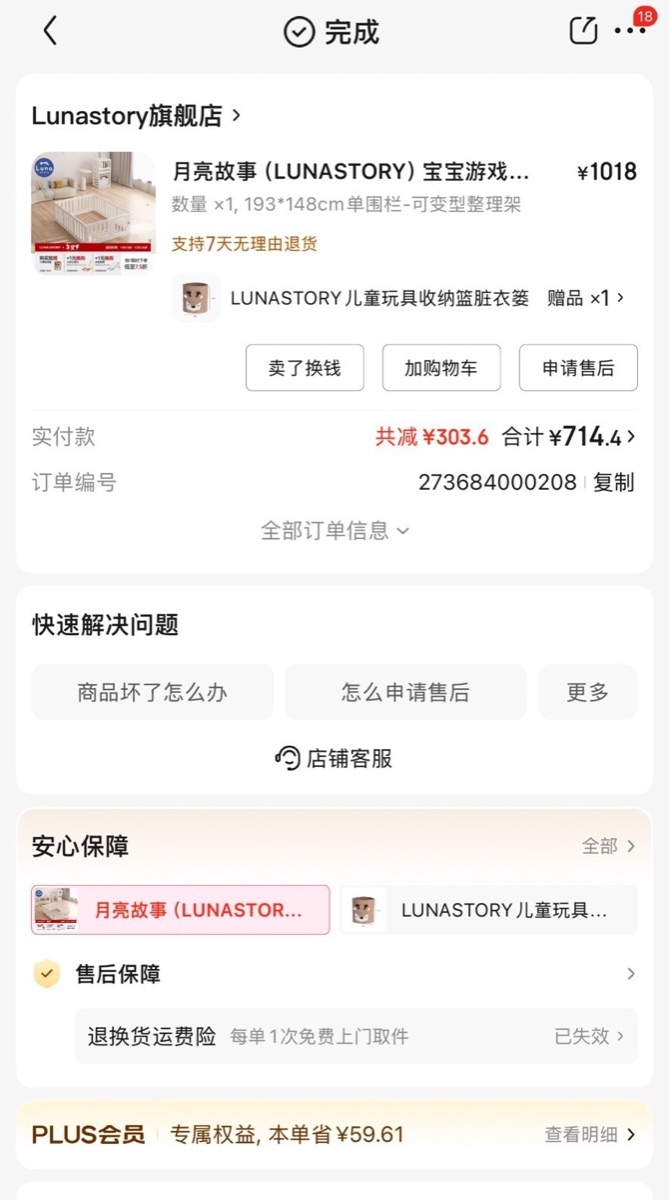This screenshot has height=1200, width=669.
Task: View 全部 under 安心保障
Action: [608, 846]
